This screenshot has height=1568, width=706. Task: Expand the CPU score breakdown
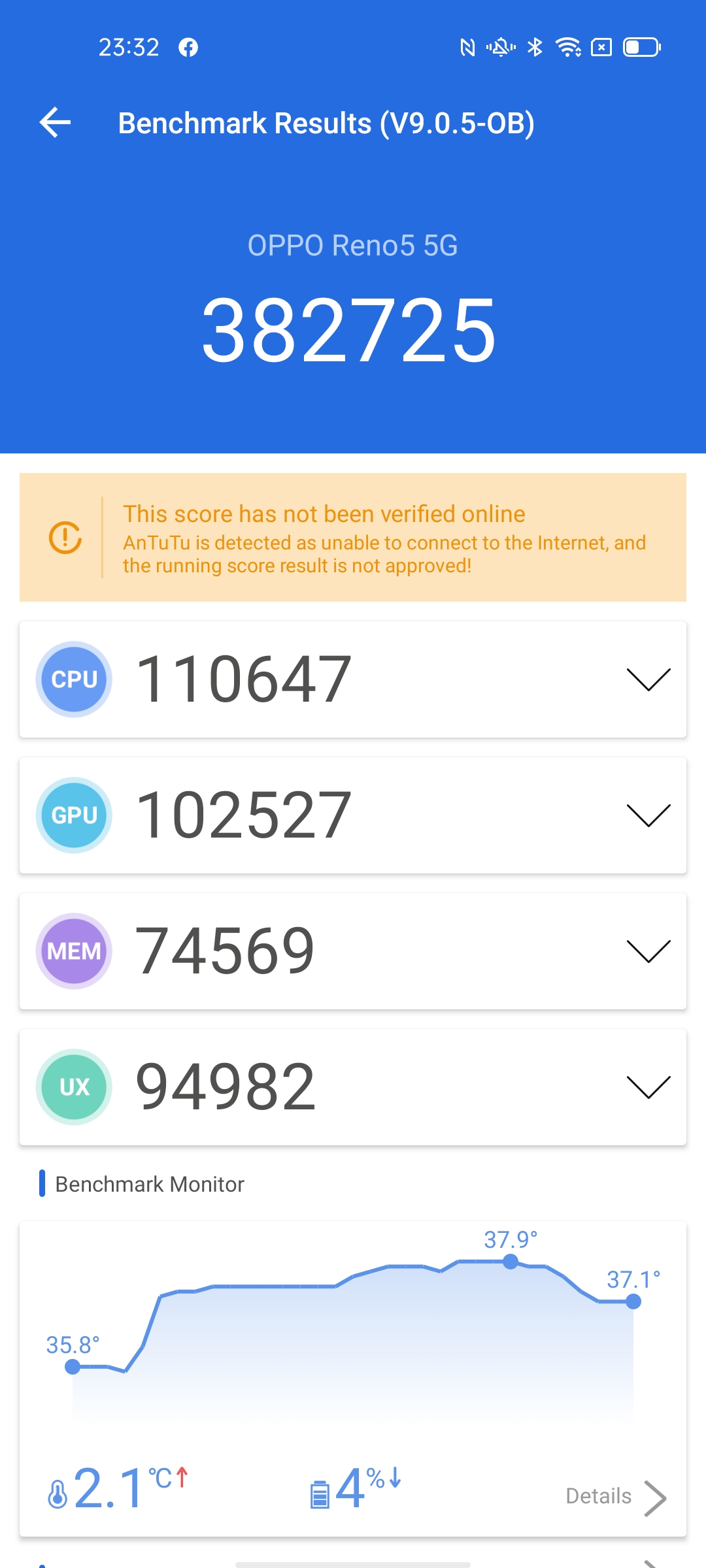(648, 679)
